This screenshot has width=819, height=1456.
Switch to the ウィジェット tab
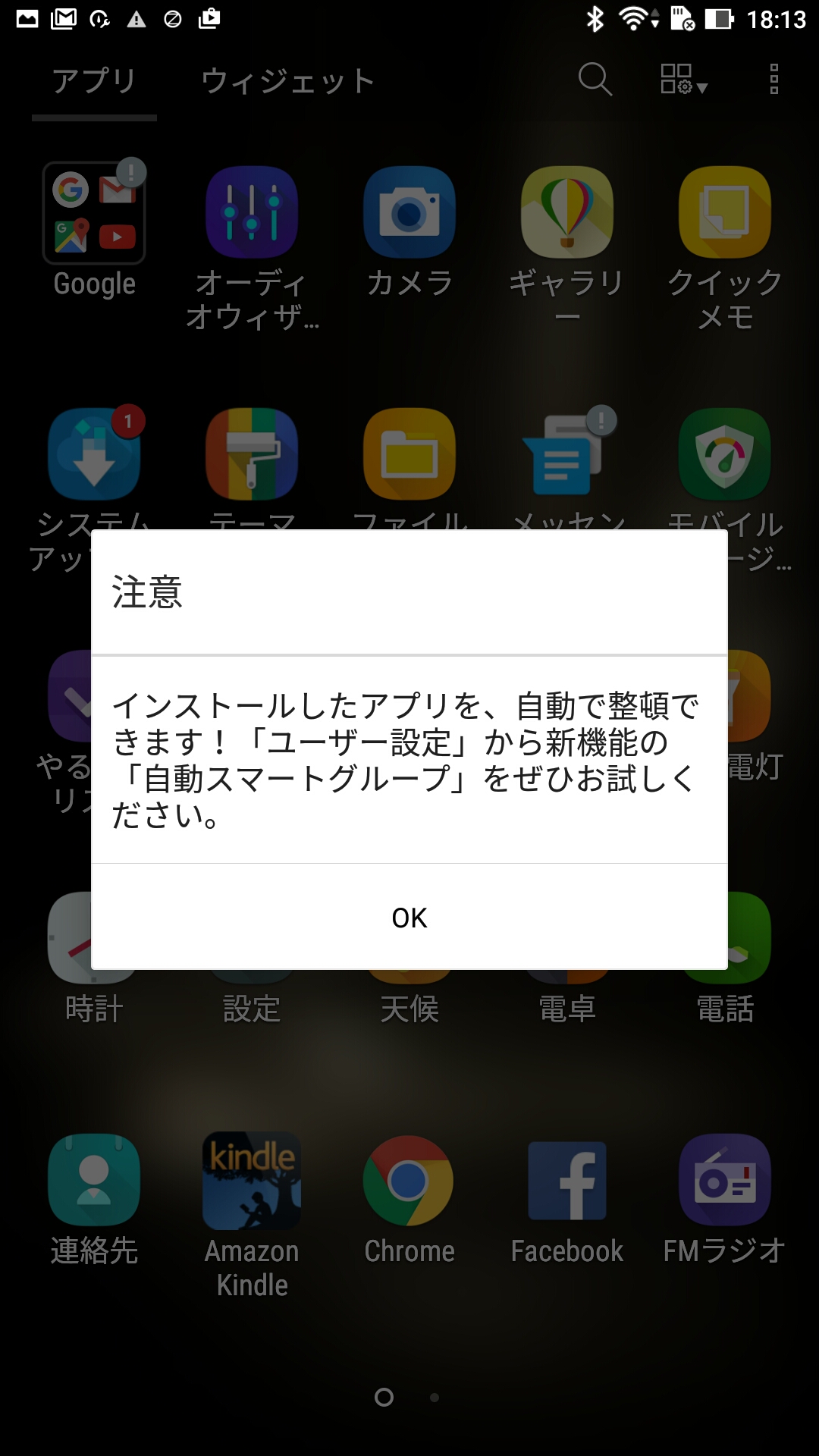click(288, 81)
